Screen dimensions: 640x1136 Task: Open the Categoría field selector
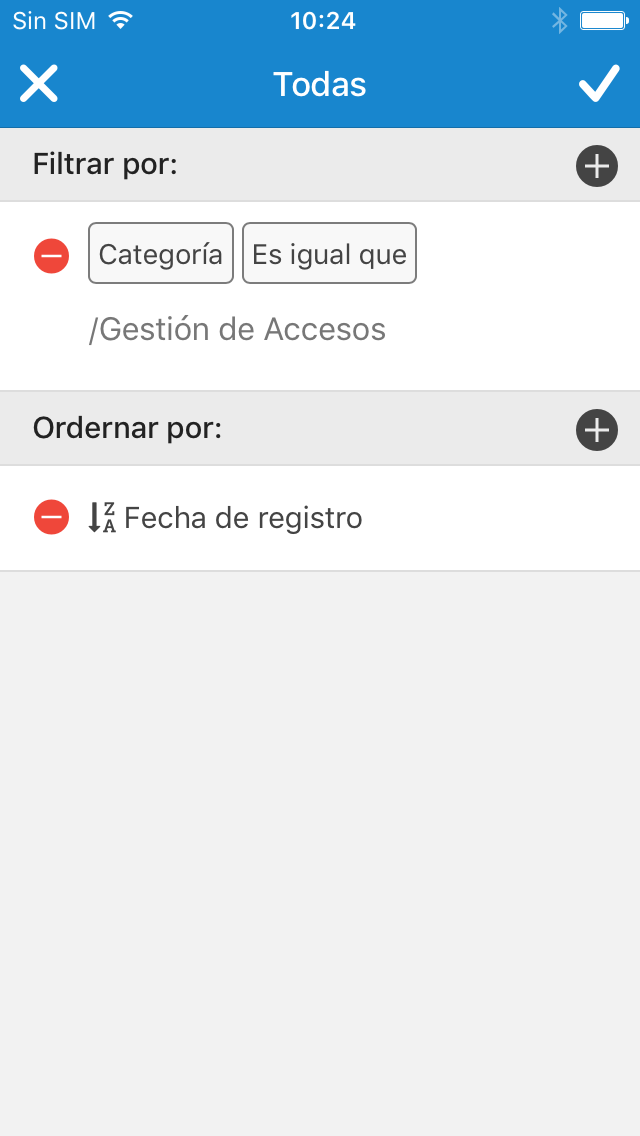click(x=161, y=253)
